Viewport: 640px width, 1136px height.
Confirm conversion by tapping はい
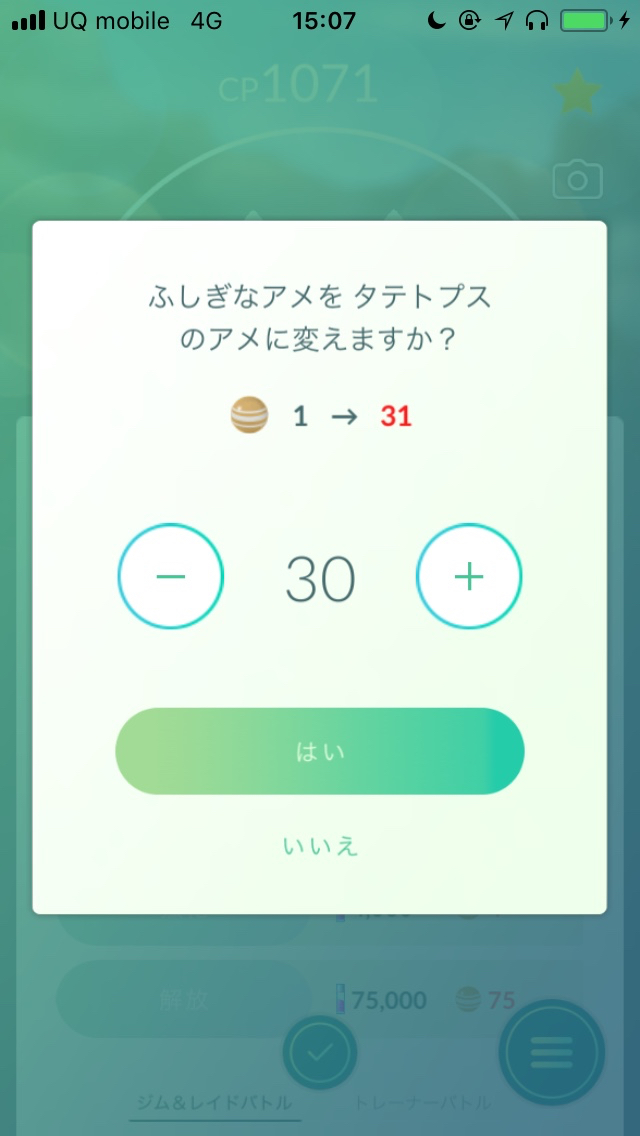[320, 752]
